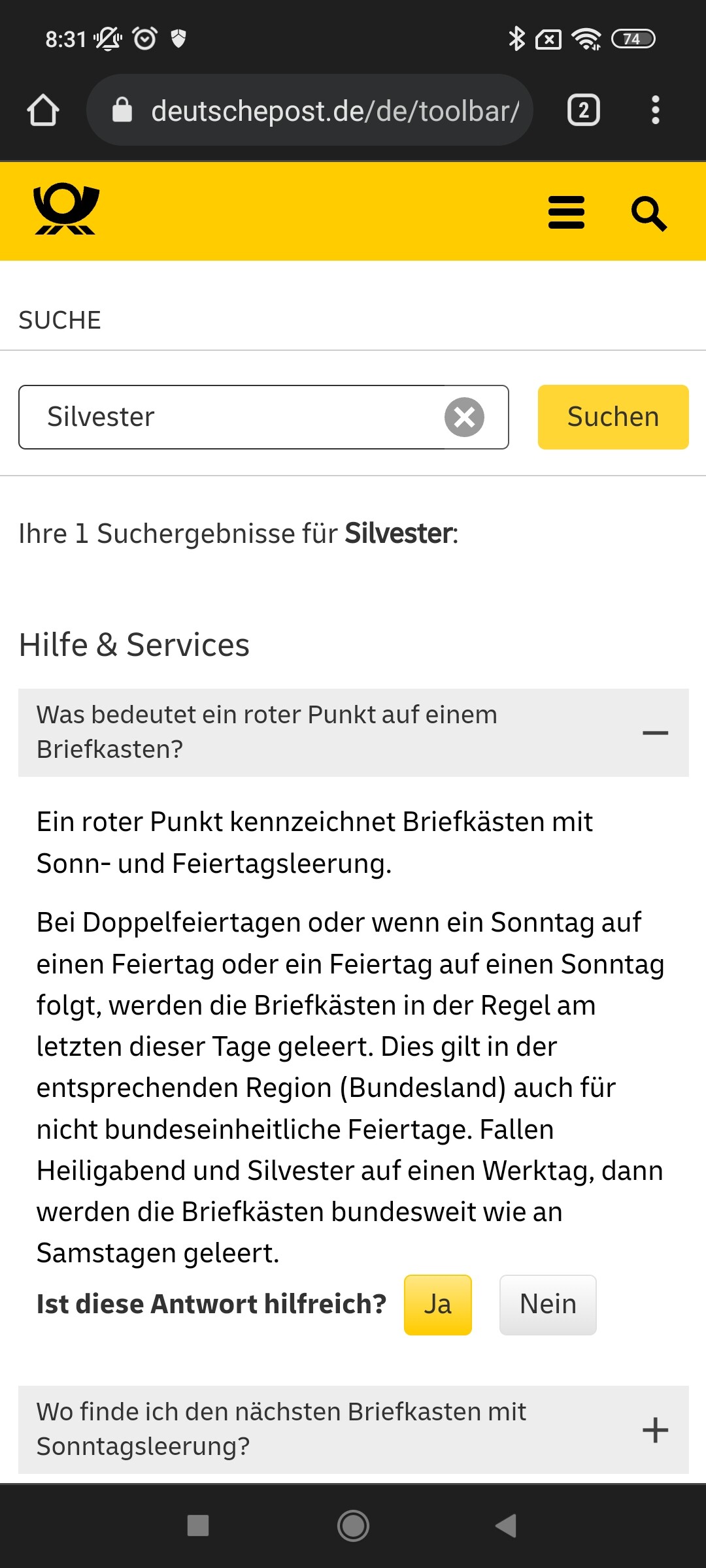This screenshot has height=1568, width=706.
Task: Clear the Silvester search text
Action: (464, 417)
